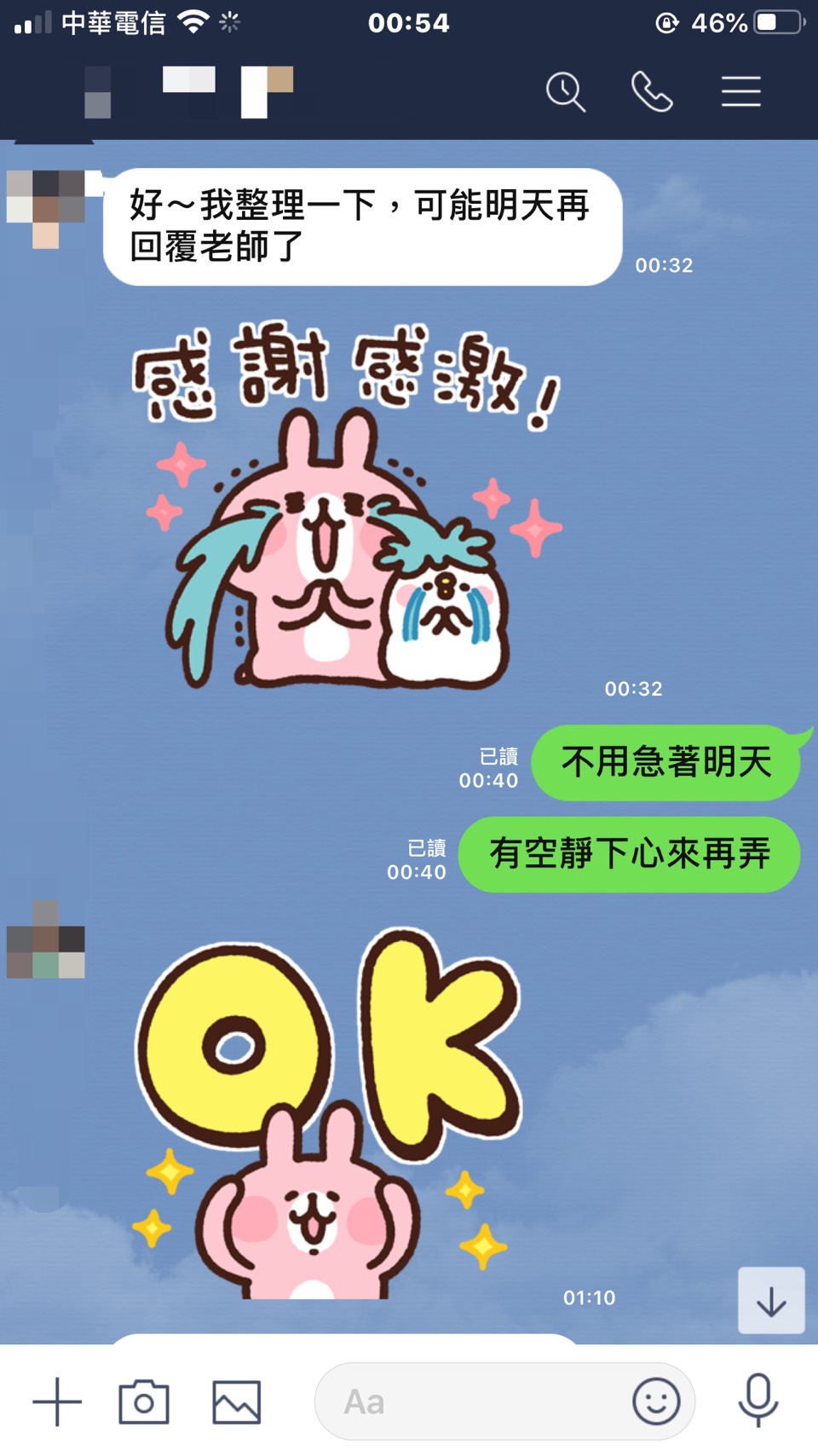Open the sender's avatar beside the OK sticker
The height and width of the screenshot is (1456, 818).
point(46,939)
